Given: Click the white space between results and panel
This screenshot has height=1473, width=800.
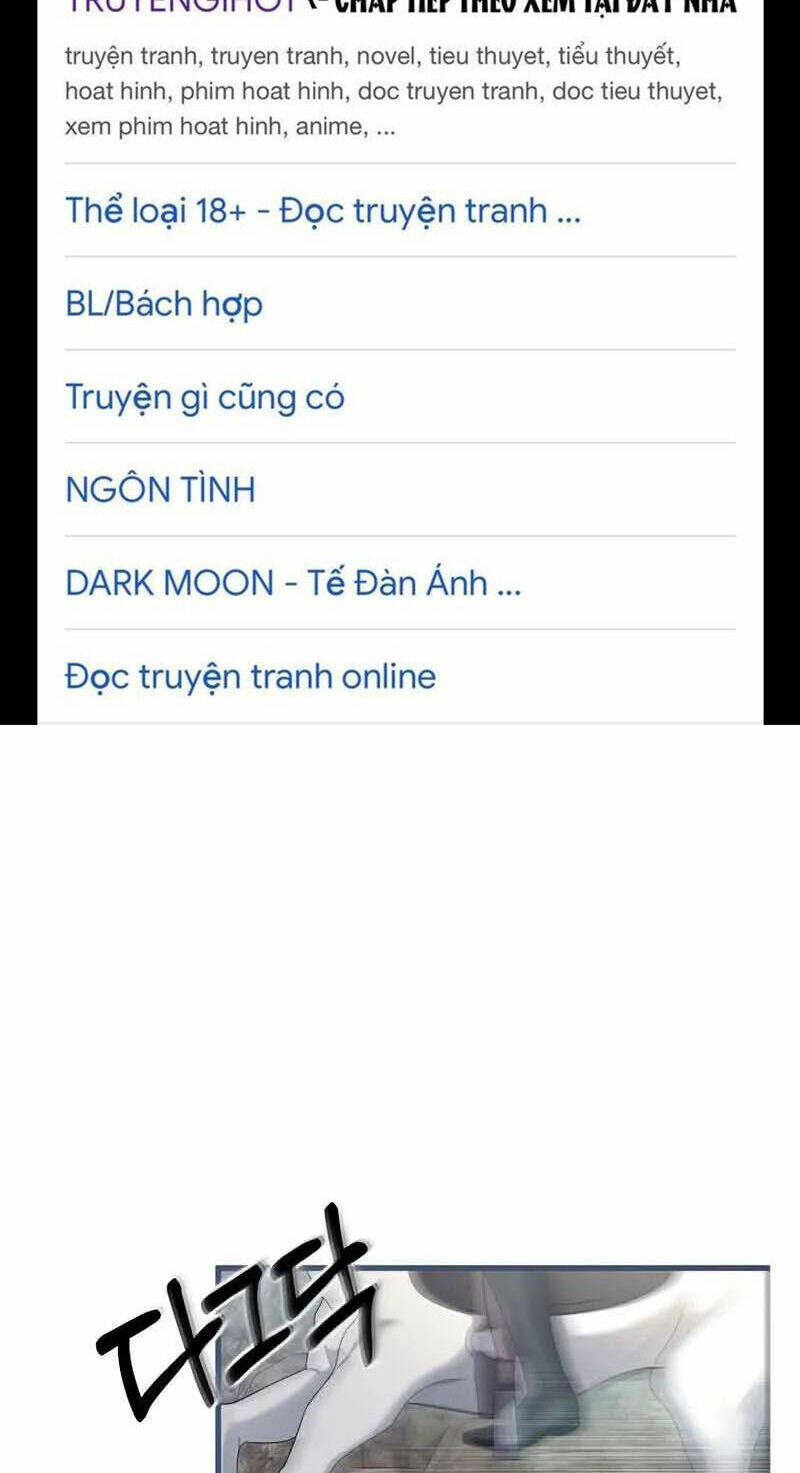Looking at the screenshot, I should click(400, 950).
